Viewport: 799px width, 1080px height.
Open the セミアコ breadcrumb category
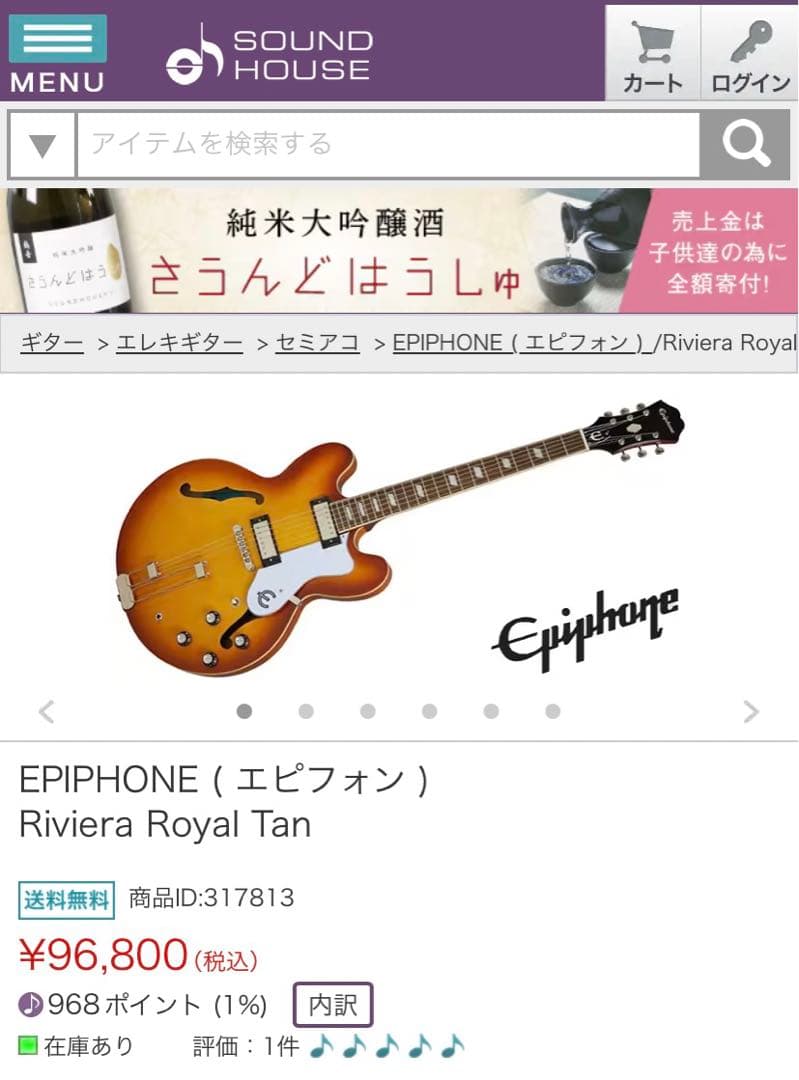point(316,343)
